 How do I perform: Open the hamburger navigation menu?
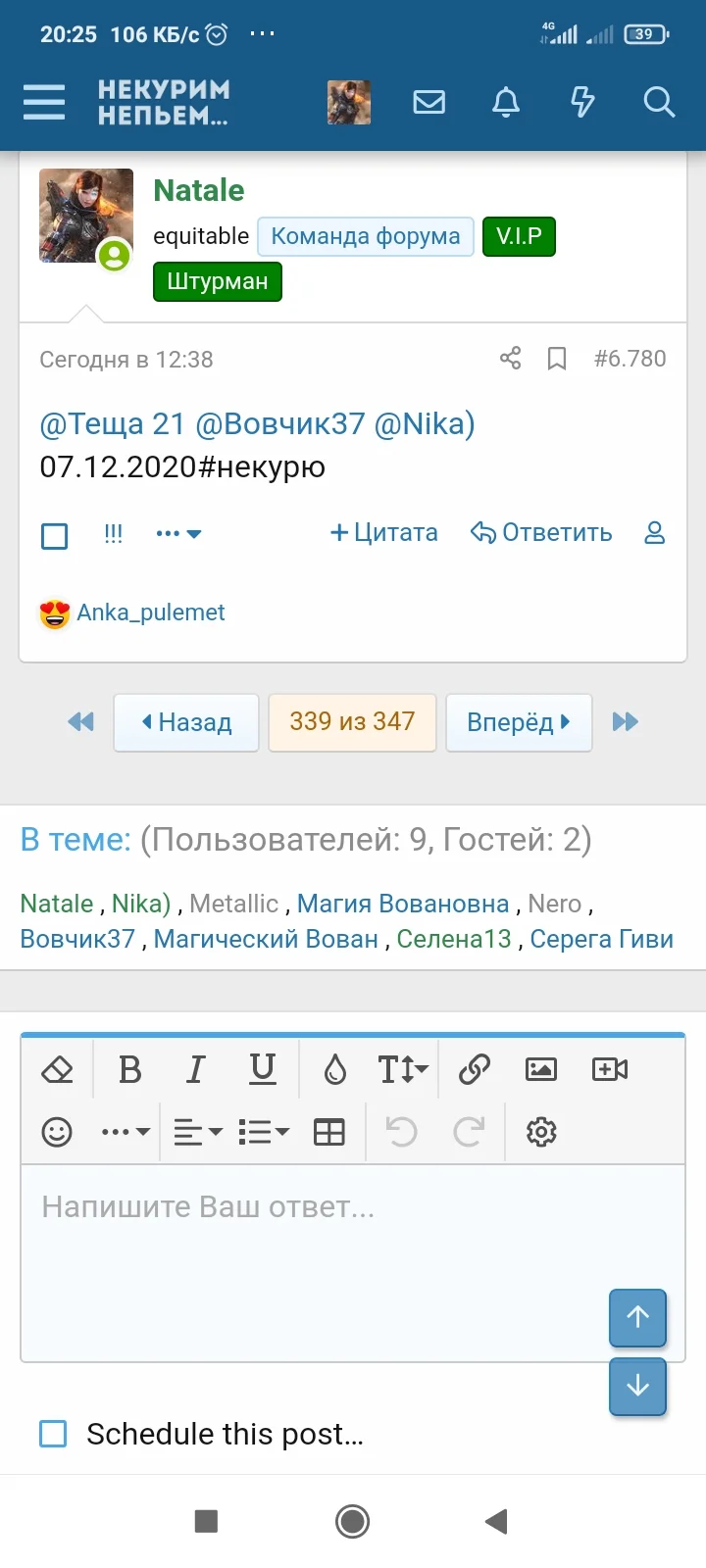tap(43, 102)
